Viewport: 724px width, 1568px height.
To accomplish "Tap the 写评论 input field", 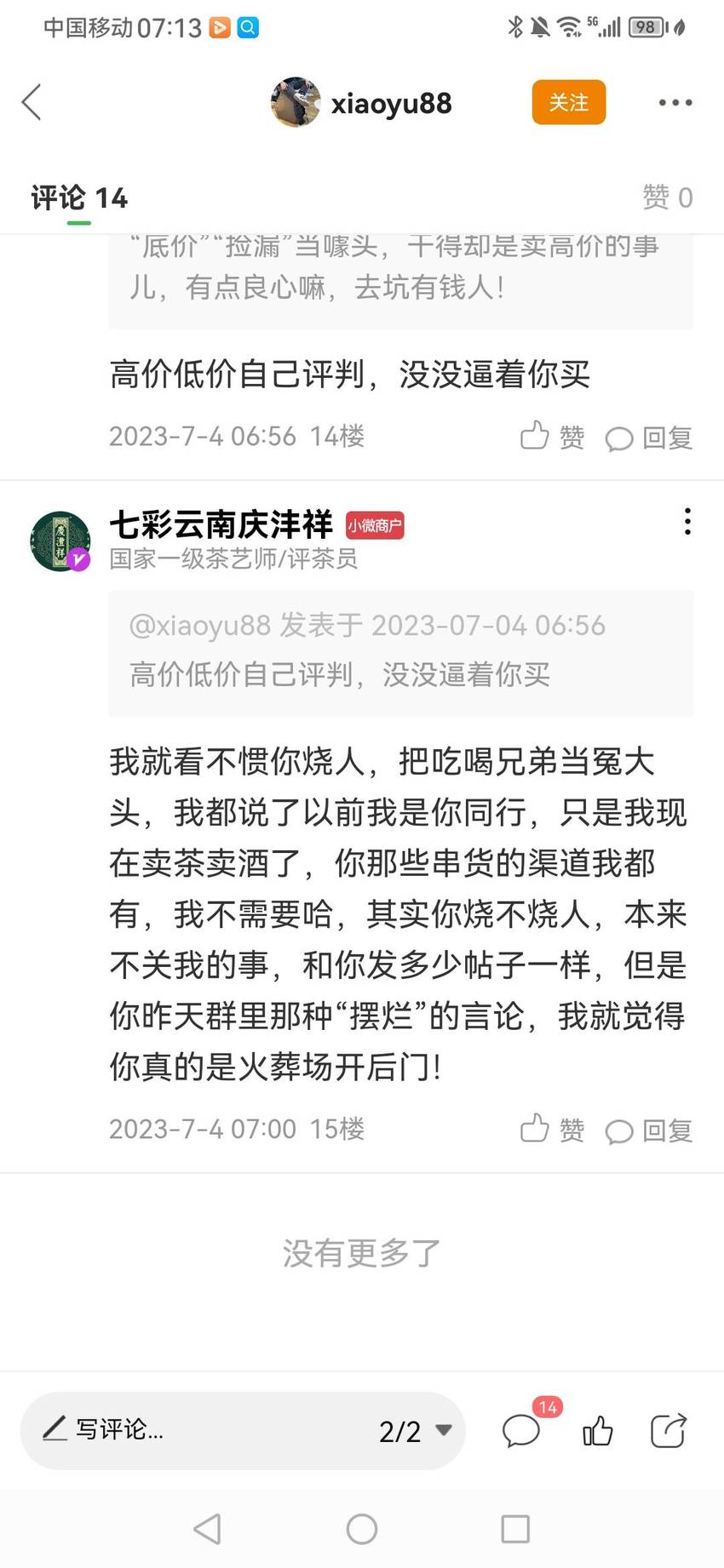I will click(196, 1430).
